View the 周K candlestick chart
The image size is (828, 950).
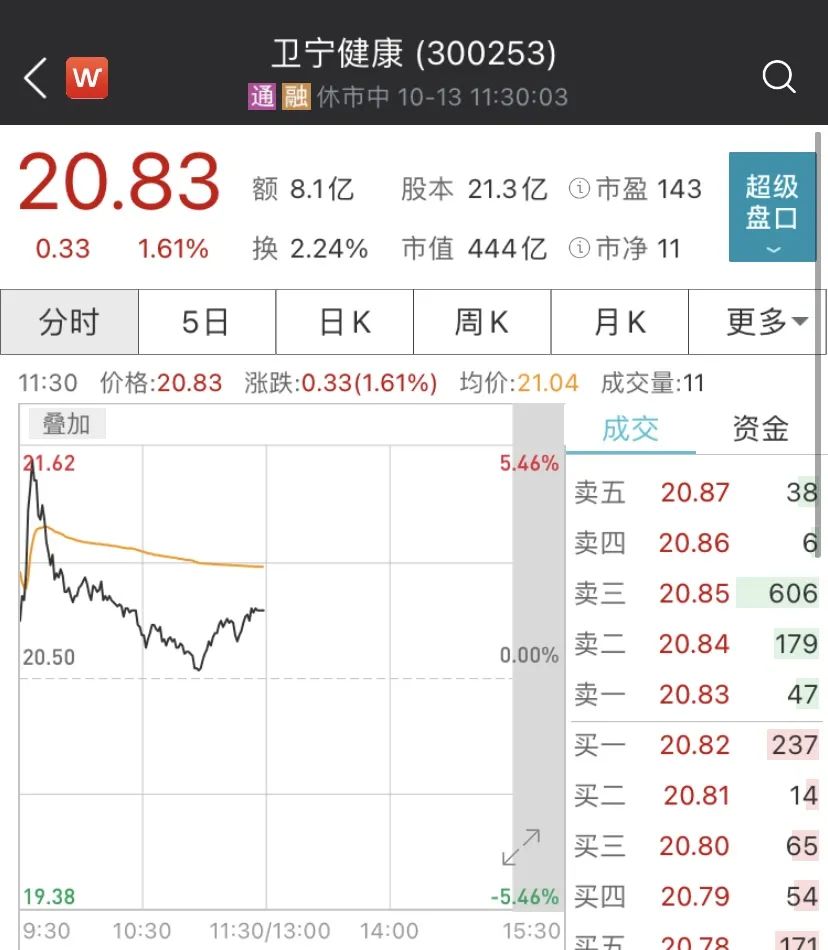(482, 322)
